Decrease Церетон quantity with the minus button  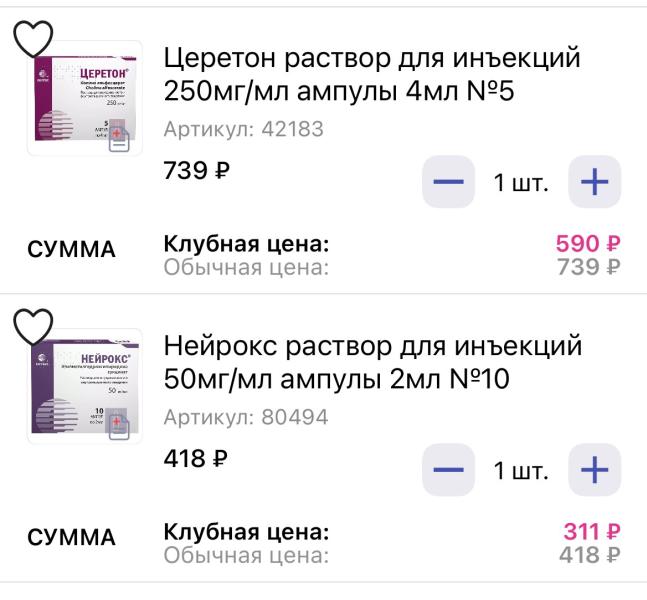tap(448, 182)
